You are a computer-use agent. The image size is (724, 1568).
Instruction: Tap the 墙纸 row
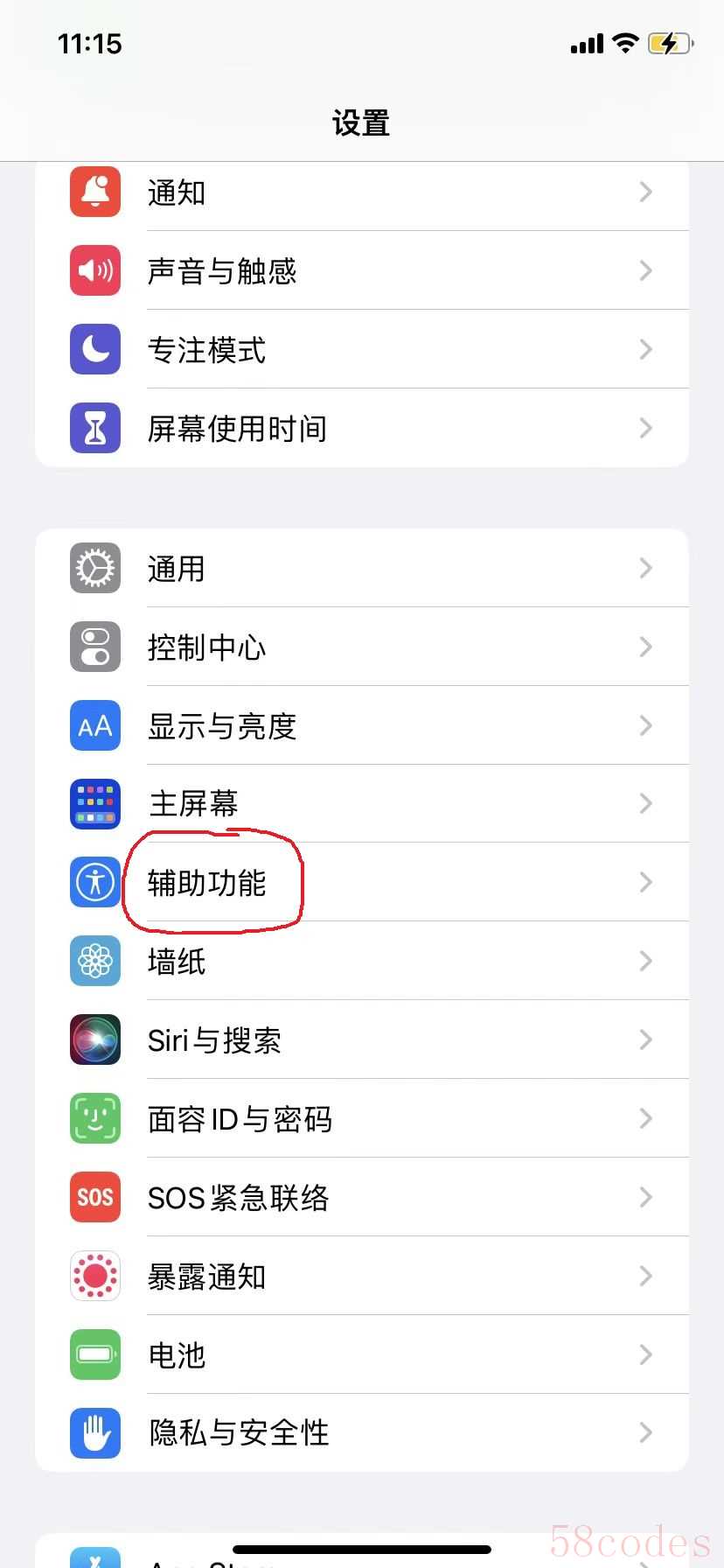click(x=362, y=962)
